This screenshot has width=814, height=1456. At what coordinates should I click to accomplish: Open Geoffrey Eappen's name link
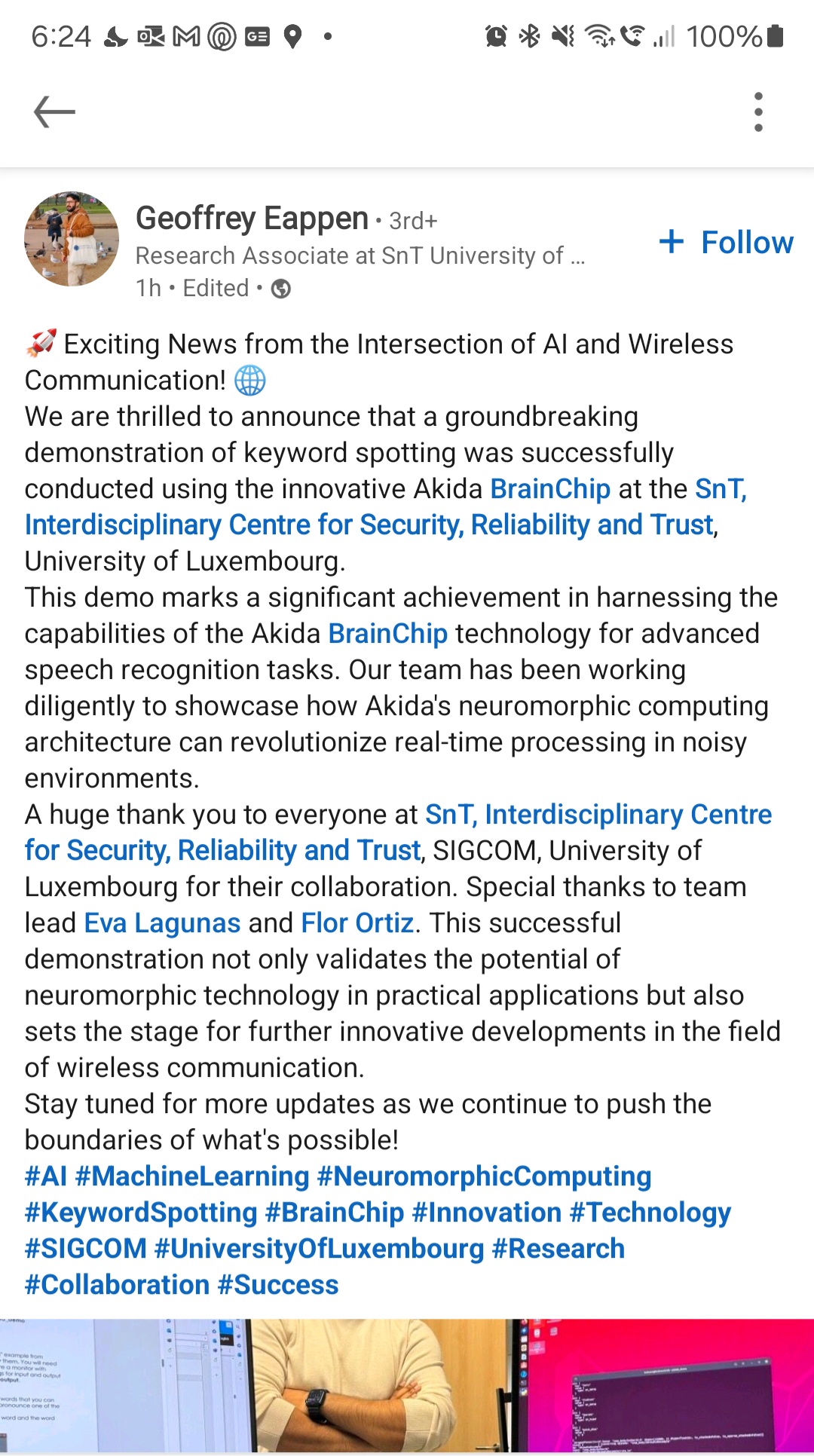click(252, 219)
